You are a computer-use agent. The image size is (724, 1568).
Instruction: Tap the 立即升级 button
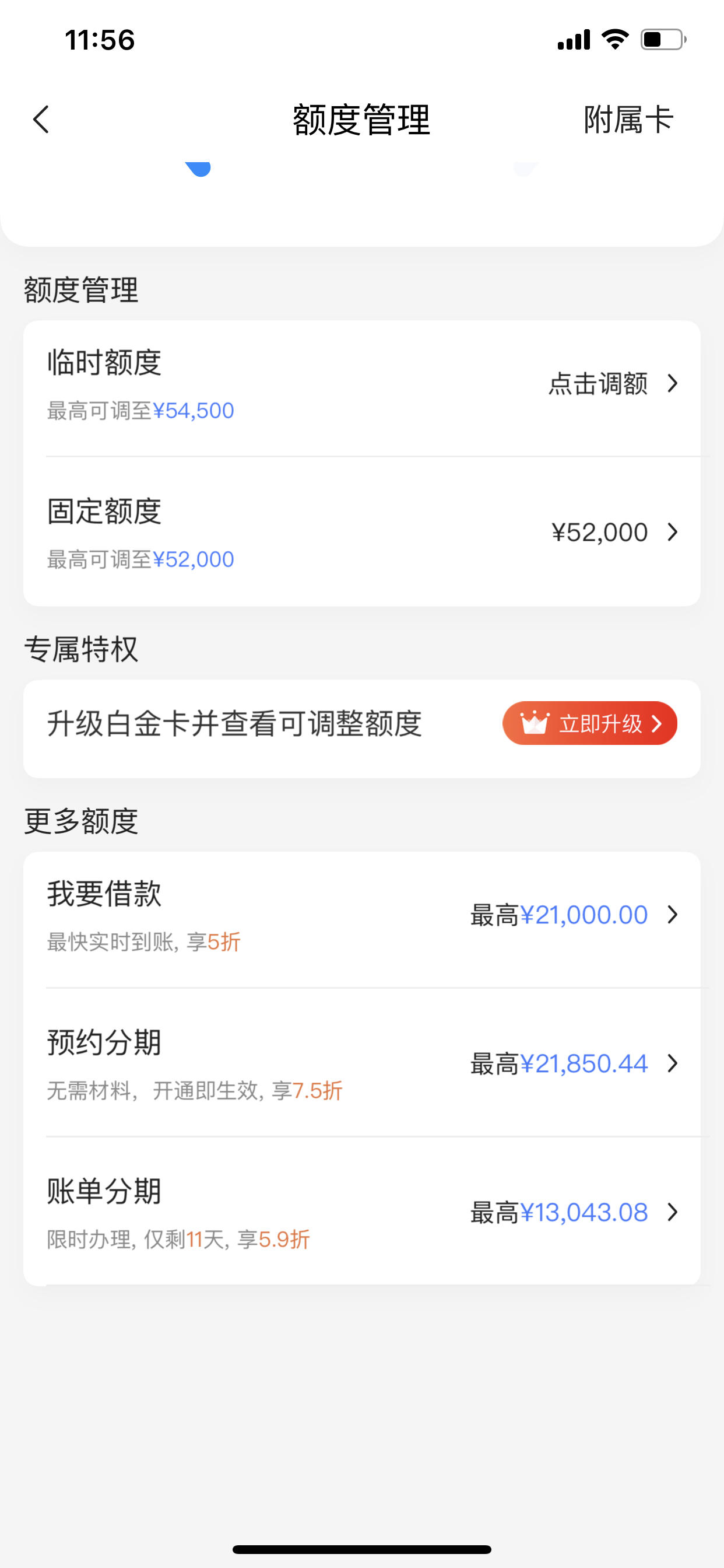point(589,723)
